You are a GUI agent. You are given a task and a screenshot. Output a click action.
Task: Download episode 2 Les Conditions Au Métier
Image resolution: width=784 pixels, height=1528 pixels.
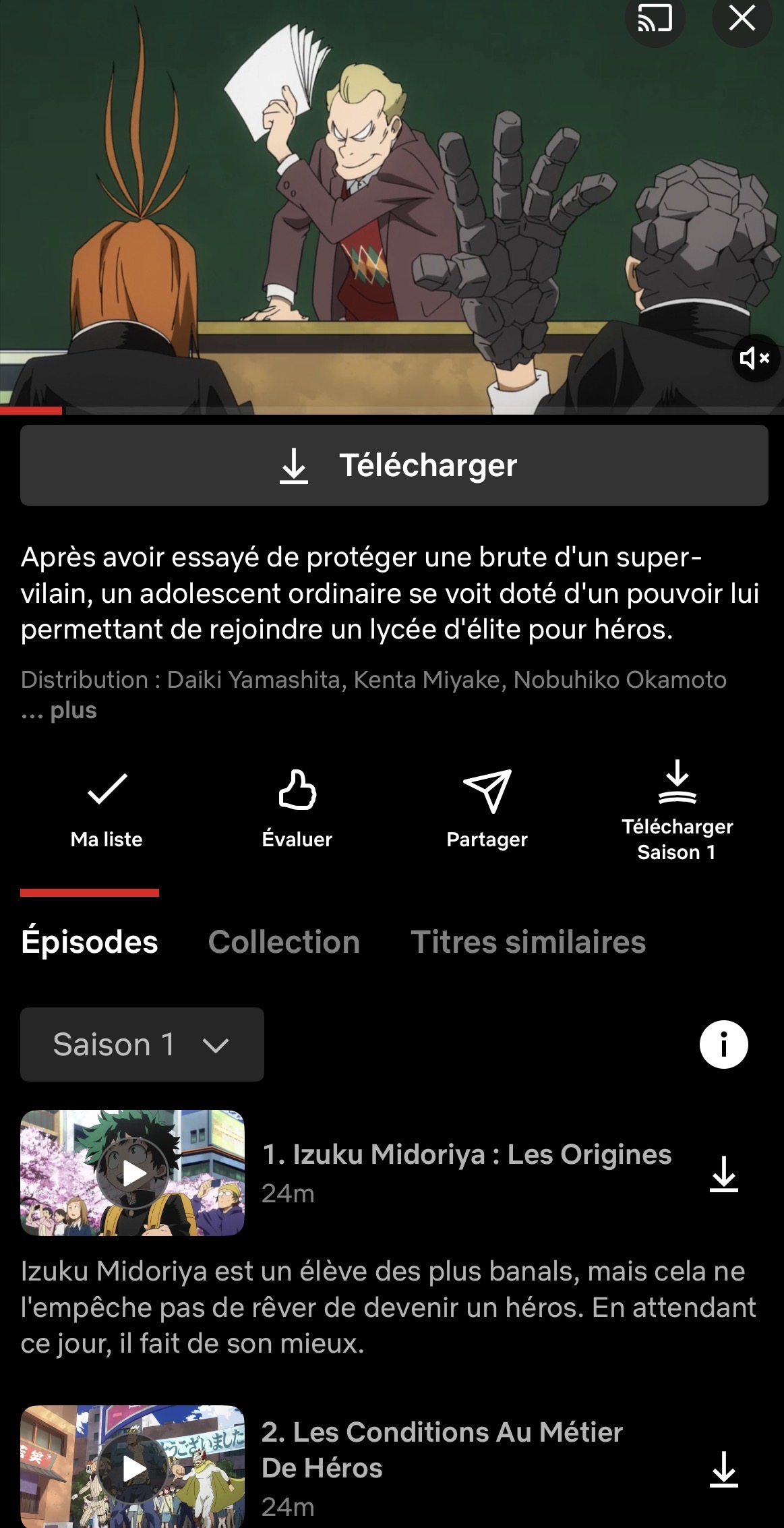click(723, 1469)
